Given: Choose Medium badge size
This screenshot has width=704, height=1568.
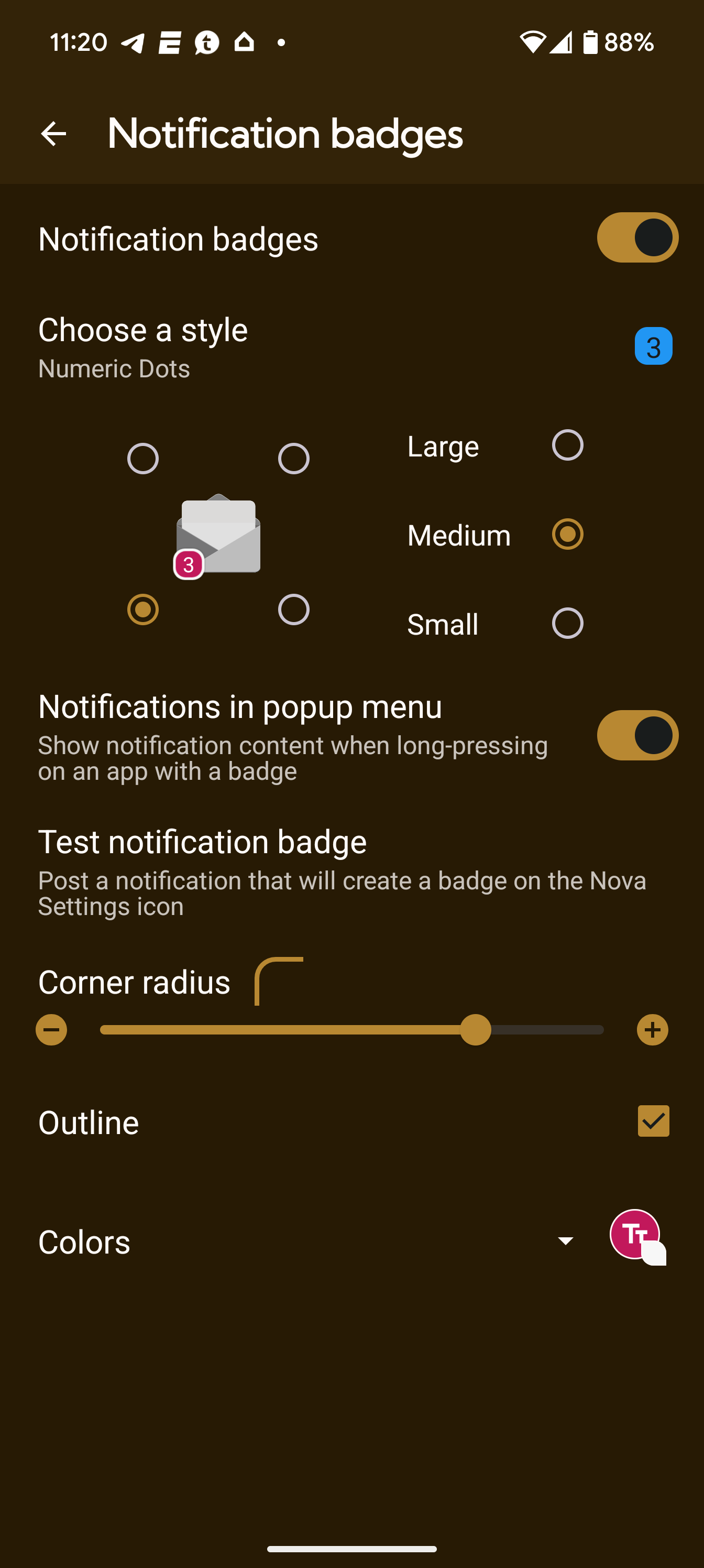Looking at the screenshot, I should pos(567,535).
